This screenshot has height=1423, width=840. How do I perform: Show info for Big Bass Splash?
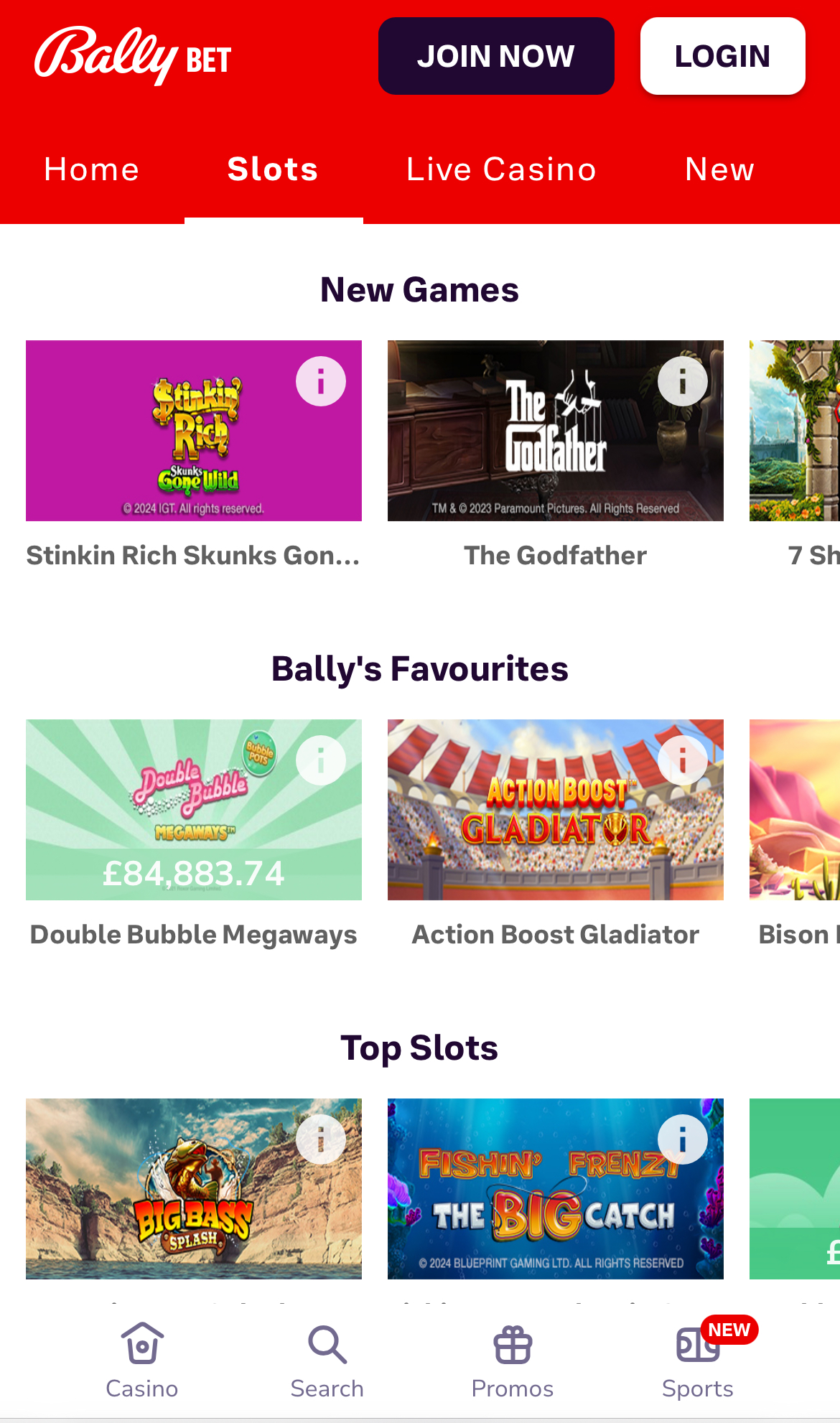320,1139
